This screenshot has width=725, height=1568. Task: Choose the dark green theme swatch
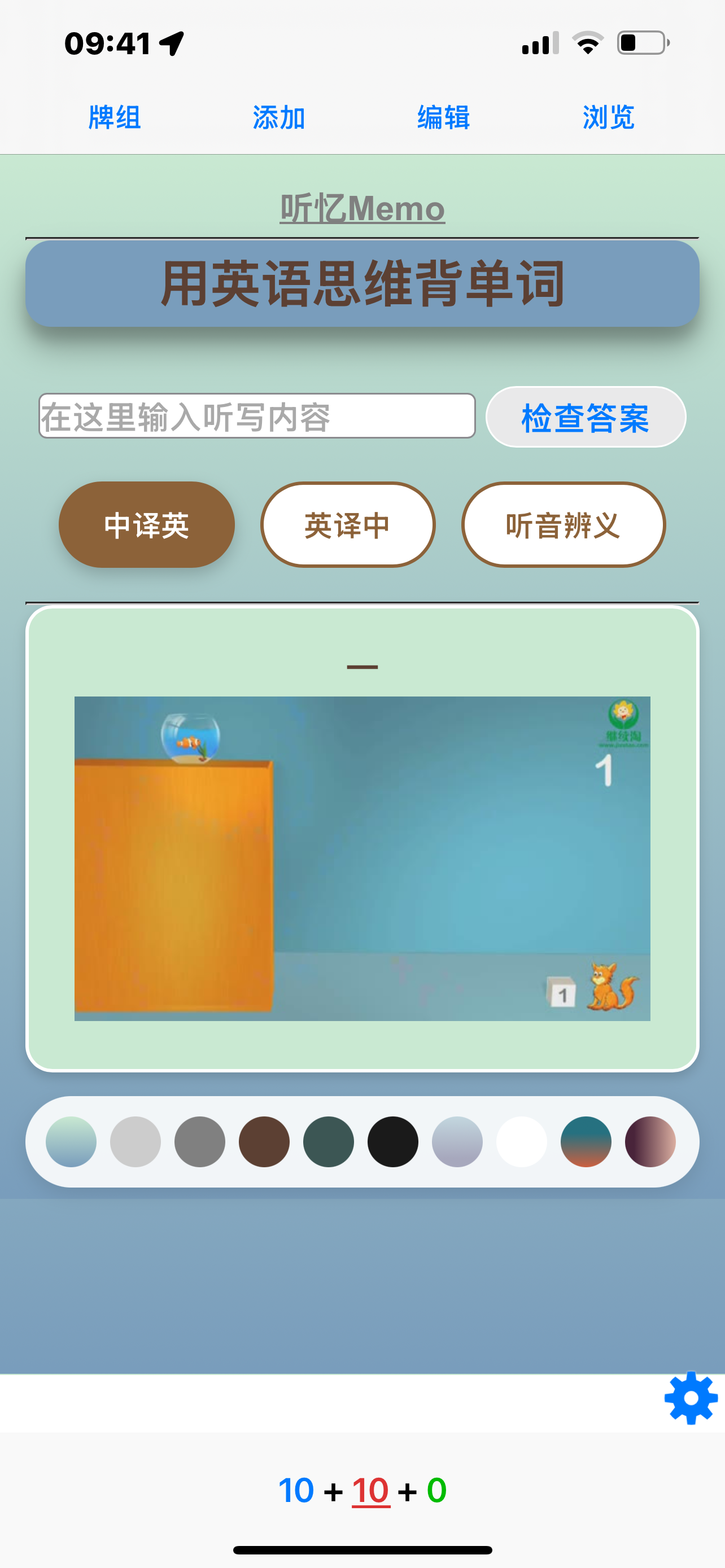[x=329, y=1141]
